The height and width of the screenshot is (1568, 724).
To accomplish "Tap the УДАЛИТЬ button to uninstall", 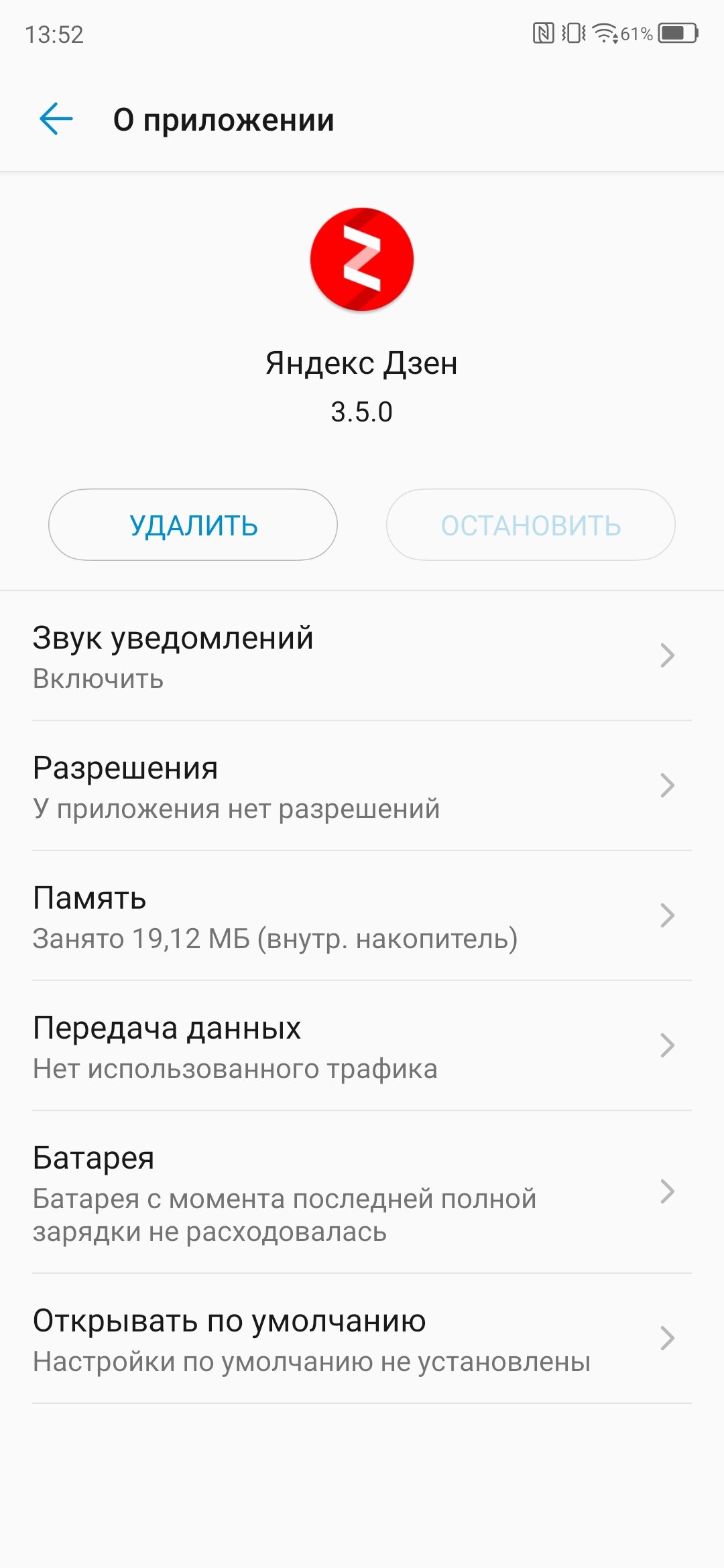I will [193, 525].
